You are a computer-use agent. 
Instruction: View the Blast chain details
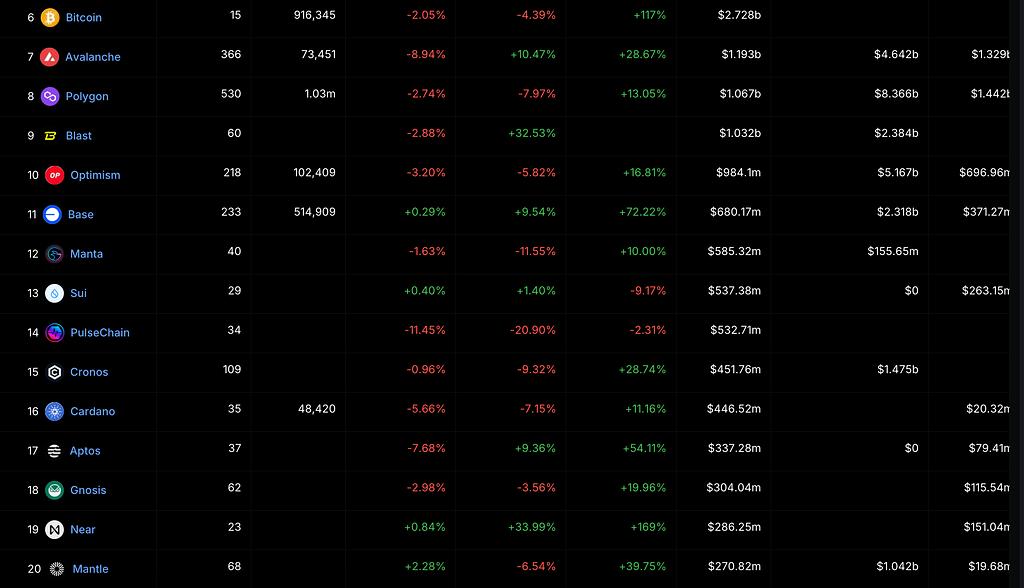pos(78,136)
